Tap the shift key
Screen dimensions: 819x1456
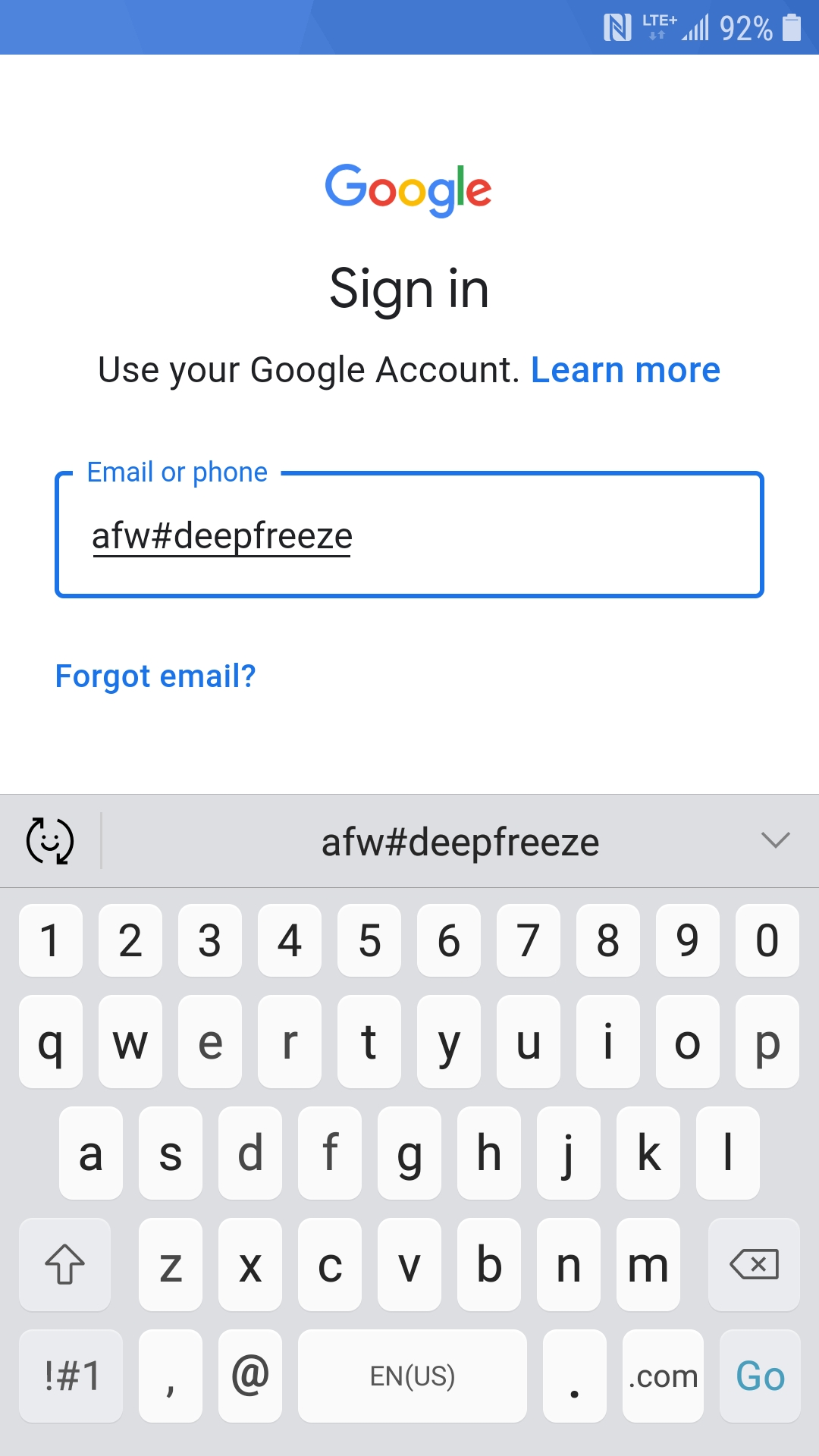(x=65, y=1264)
